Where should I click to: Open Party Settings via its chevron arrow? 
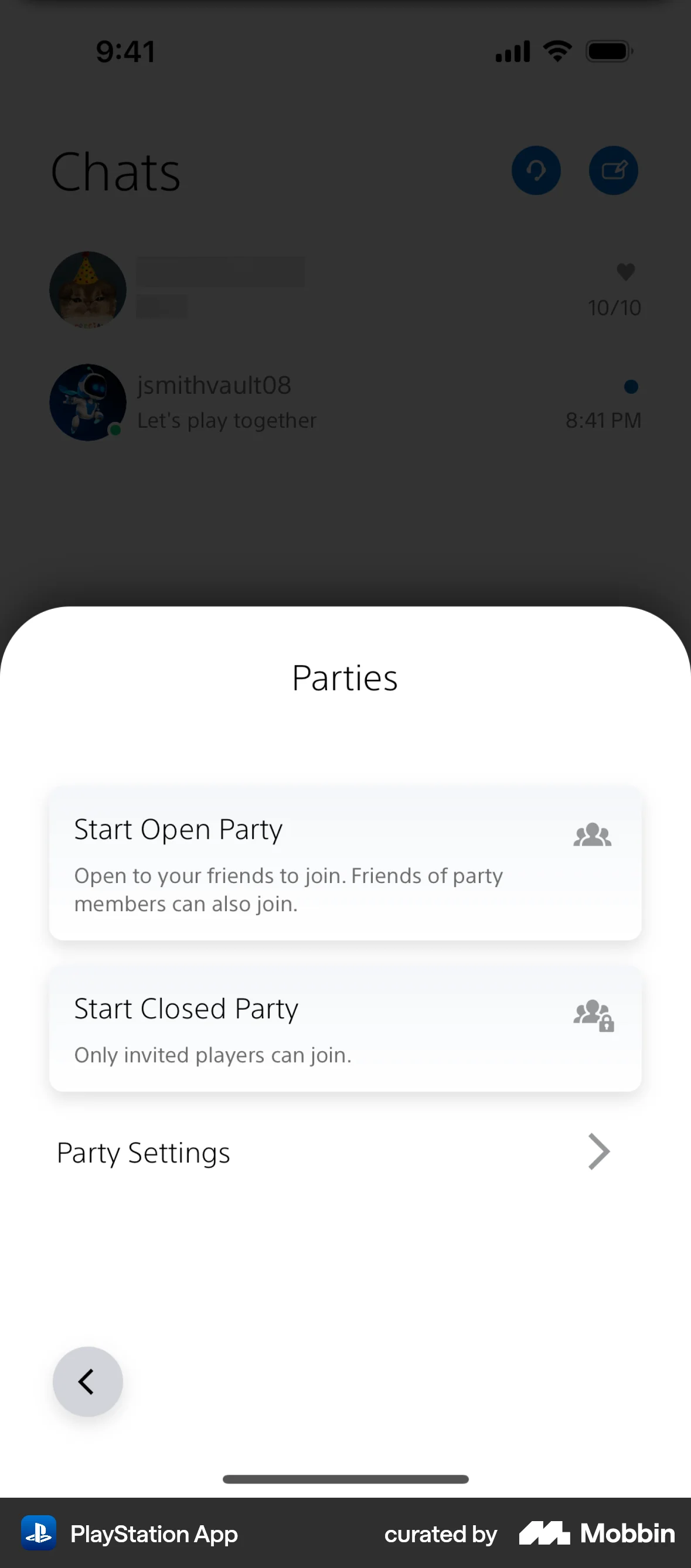[x=598, y=1151]
